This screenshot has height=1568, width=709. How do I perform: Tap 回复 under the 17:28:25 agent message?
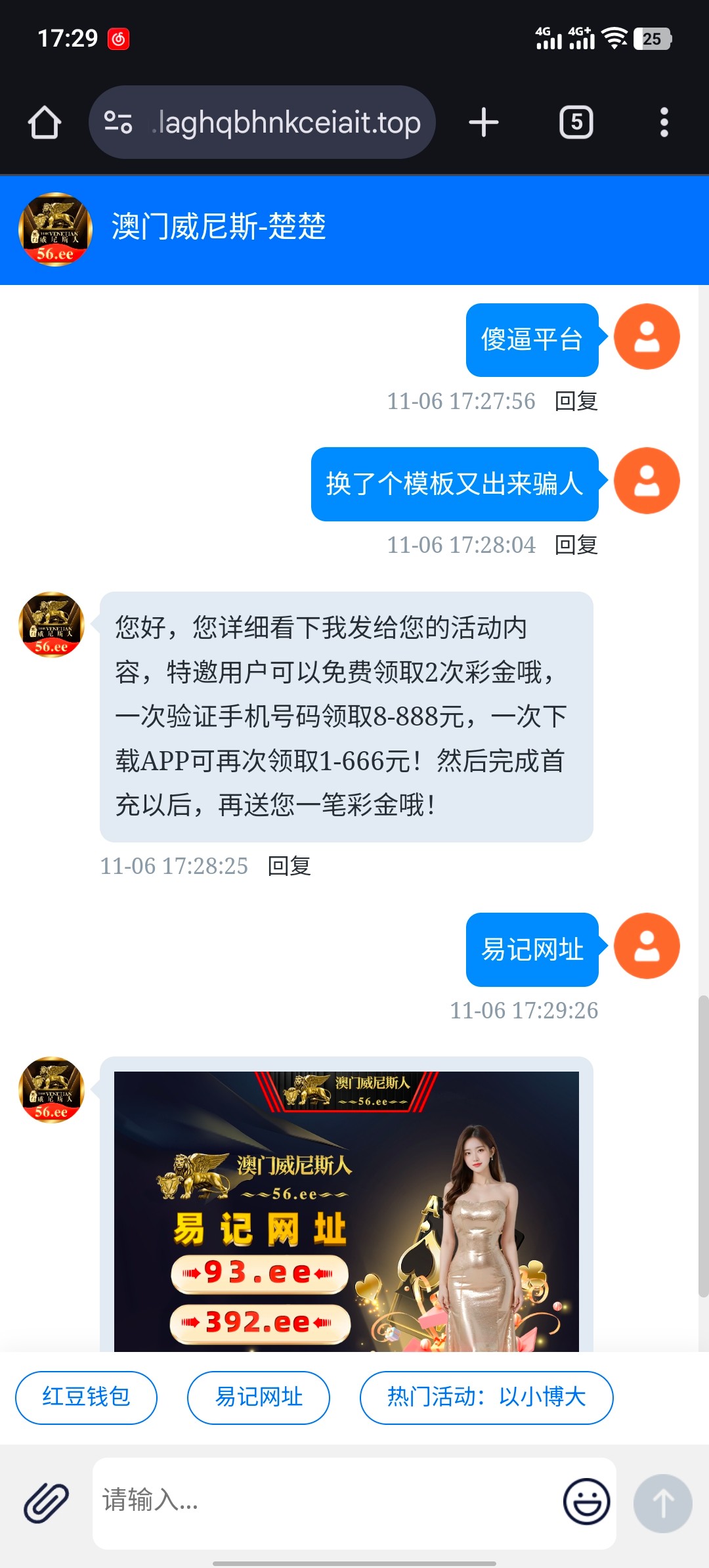(x=289, y=866)
